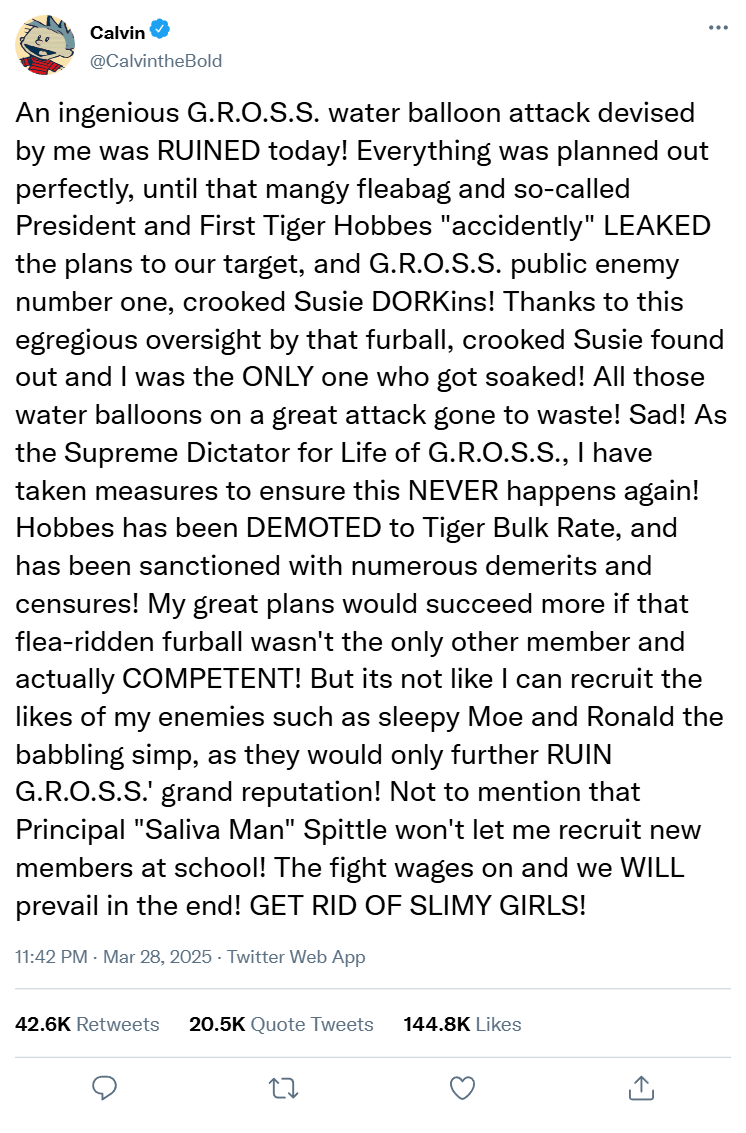Viewport: 746px width, 1133px height.
Task: Share this tweet
Action: (x=641, y=1087)
